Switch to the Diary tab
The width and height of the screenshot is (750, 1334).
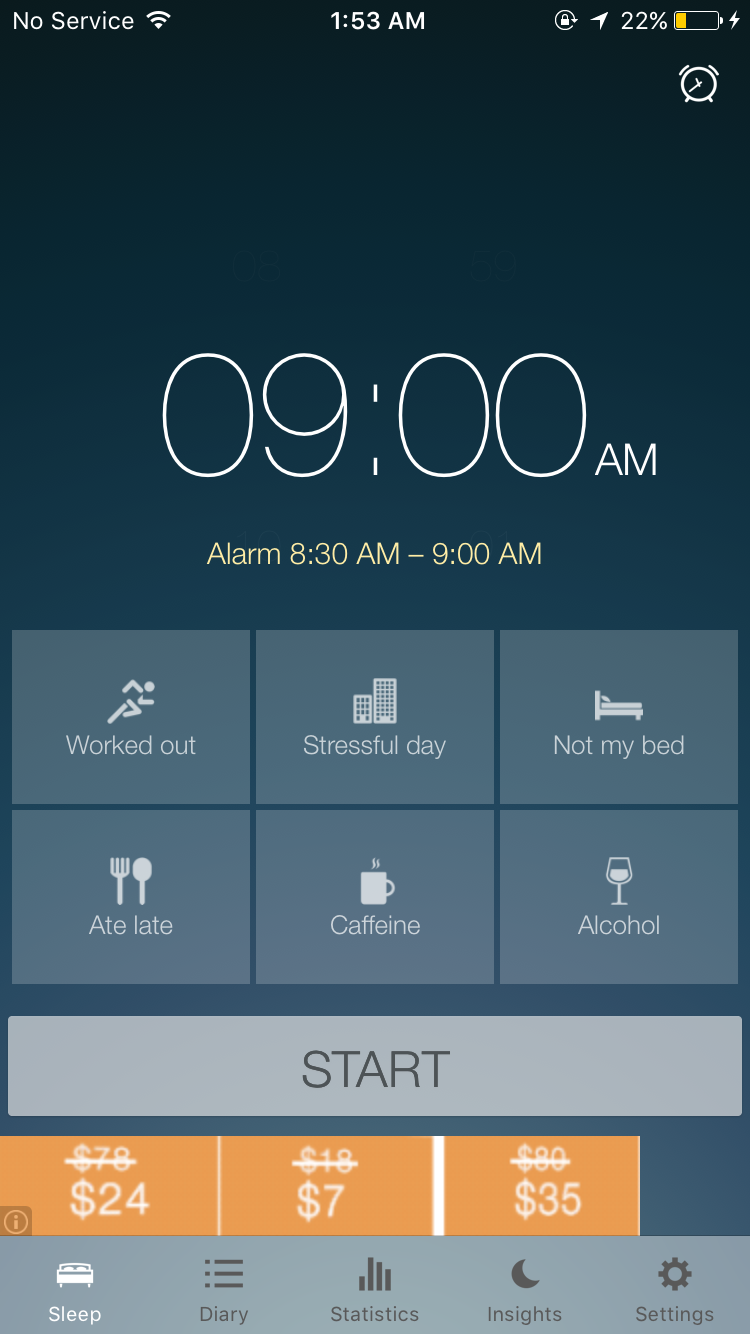224,1290
